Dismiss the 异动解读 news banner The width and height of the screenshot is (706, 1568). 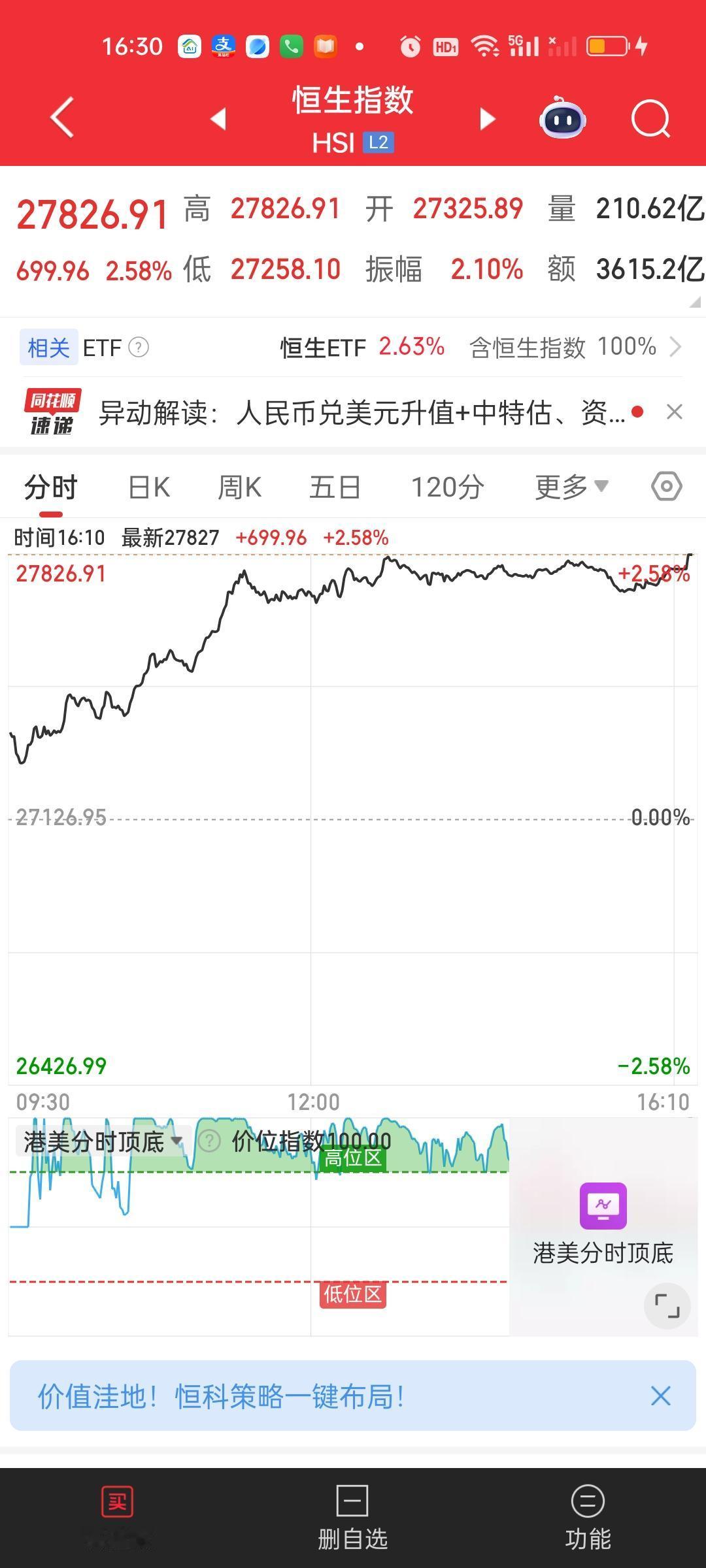click(675, 412)
